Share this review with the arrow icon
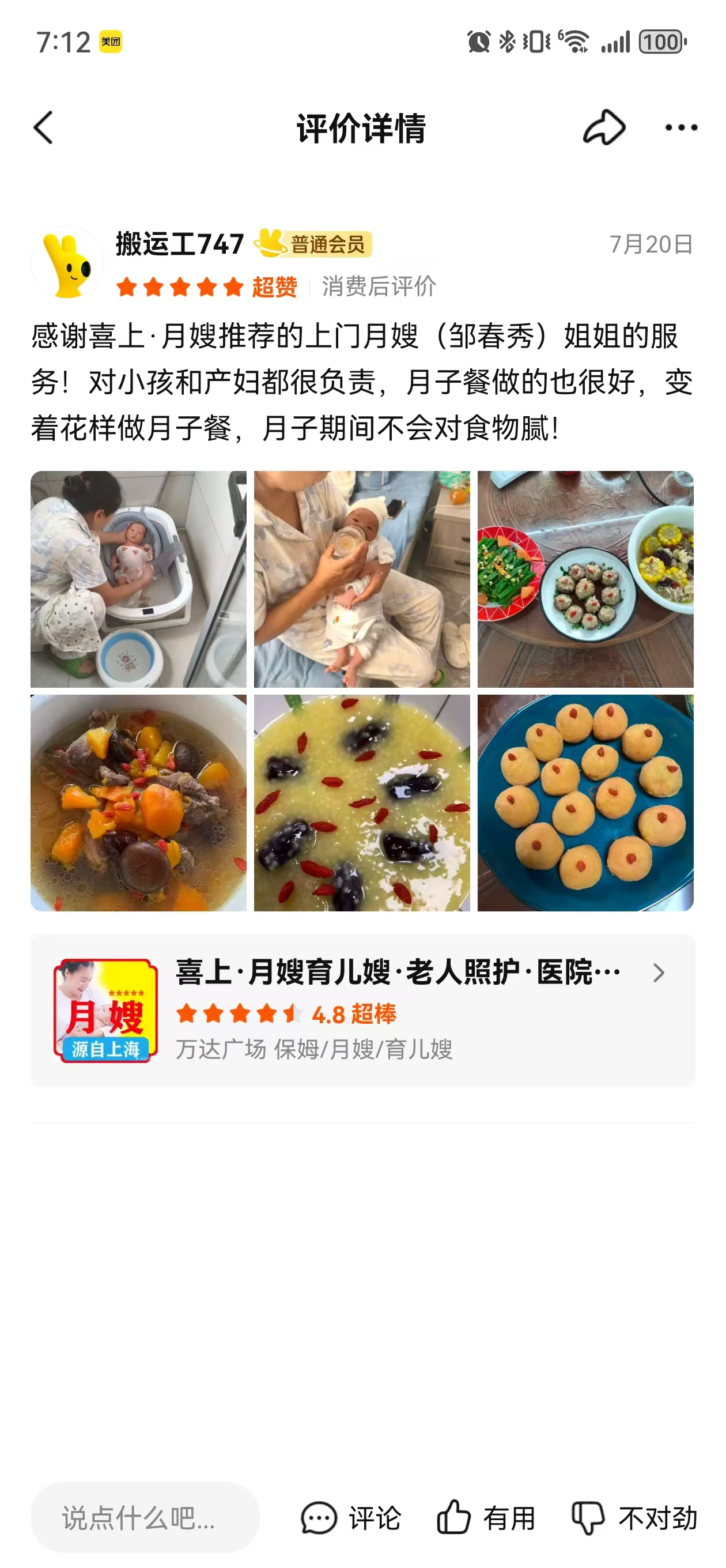 pyautogui.click(x=604, y=127)
